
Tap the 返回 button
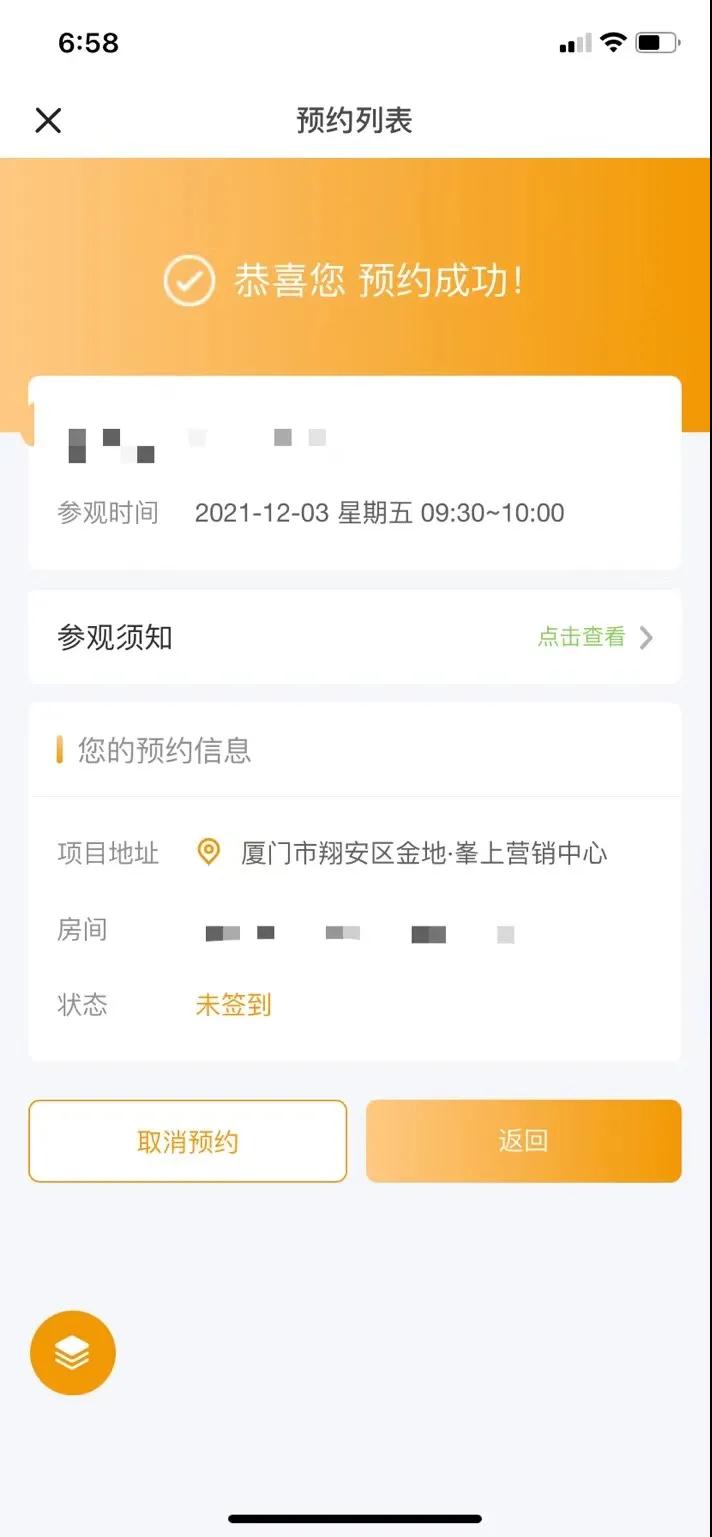tap(524, 1142)
